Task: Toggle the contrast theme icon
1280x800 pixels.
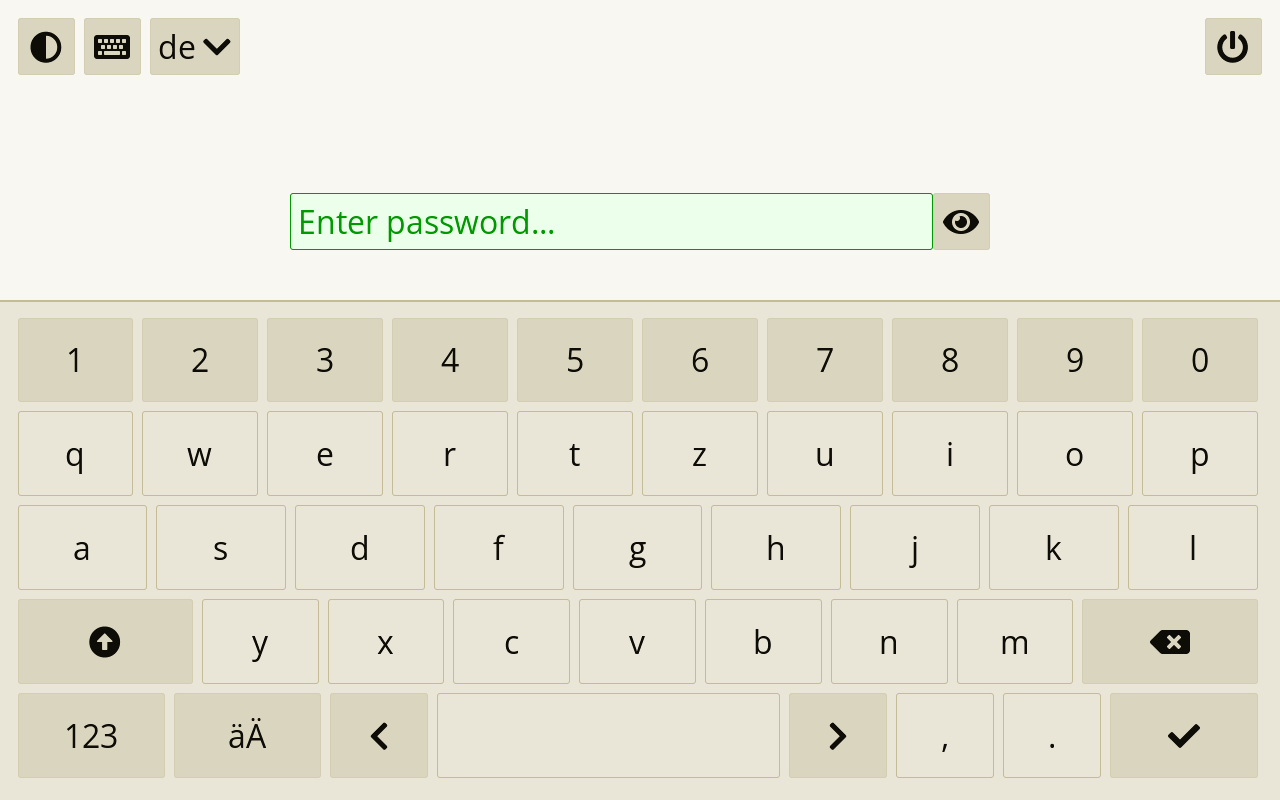Action: coord(46,47)
